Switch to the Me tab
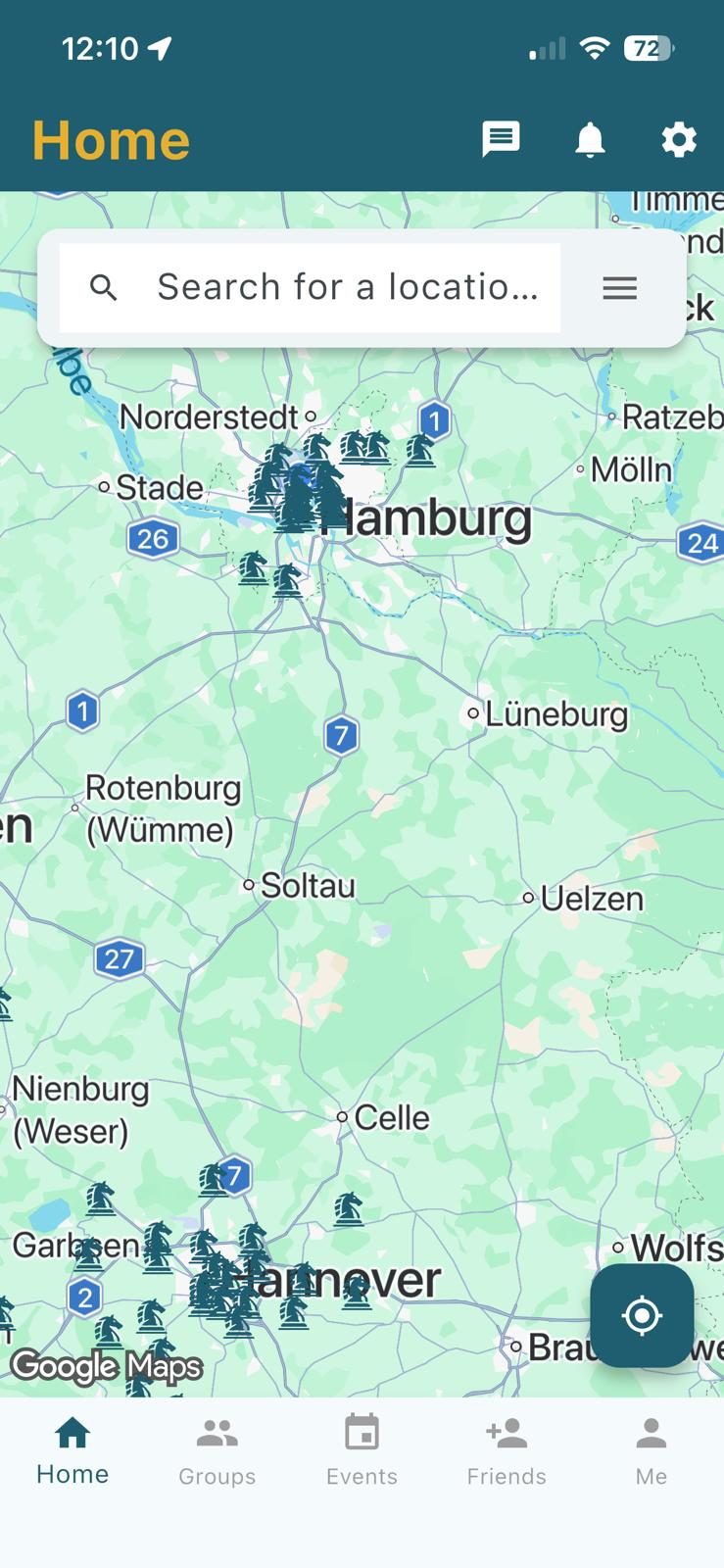Image resolution: width=724 pixels, height=1568 pixels. tap(651, 1451)
